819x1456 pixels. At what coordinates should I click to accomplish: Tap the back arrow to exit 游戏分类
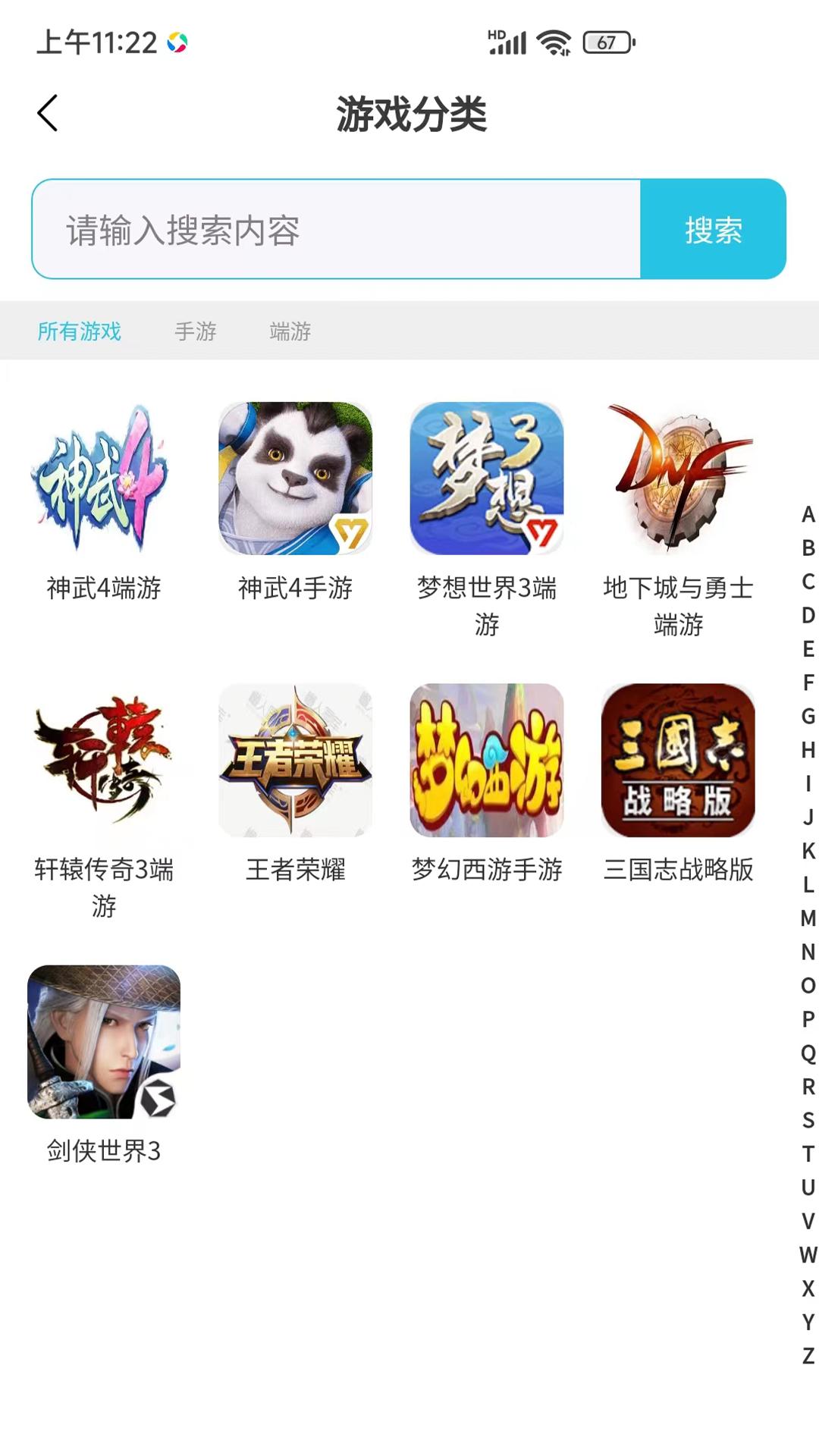(48, 112)
